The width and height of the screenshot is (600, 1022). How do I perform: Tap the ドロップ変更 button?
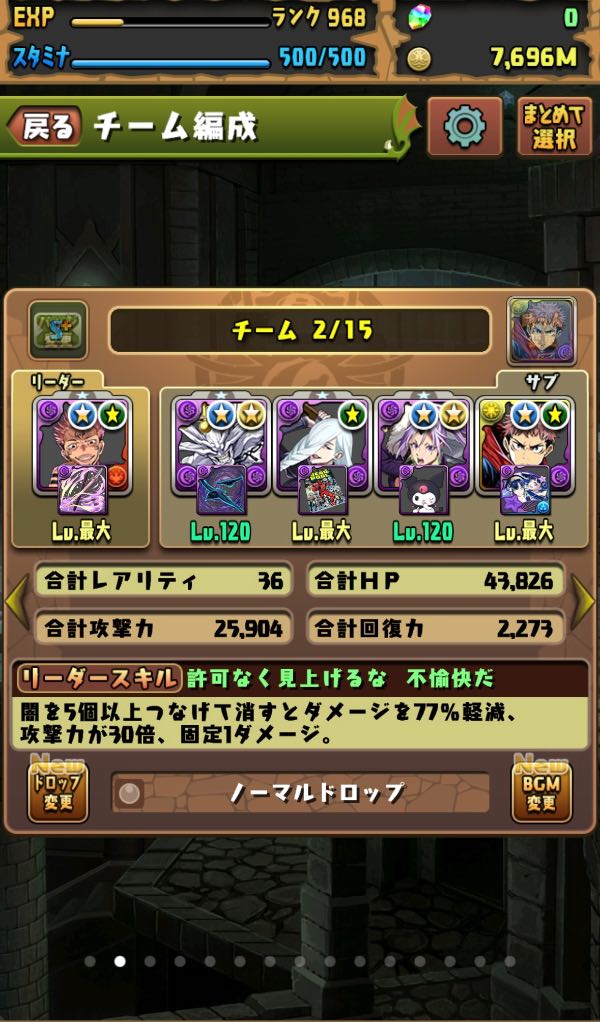coord(58,792)
